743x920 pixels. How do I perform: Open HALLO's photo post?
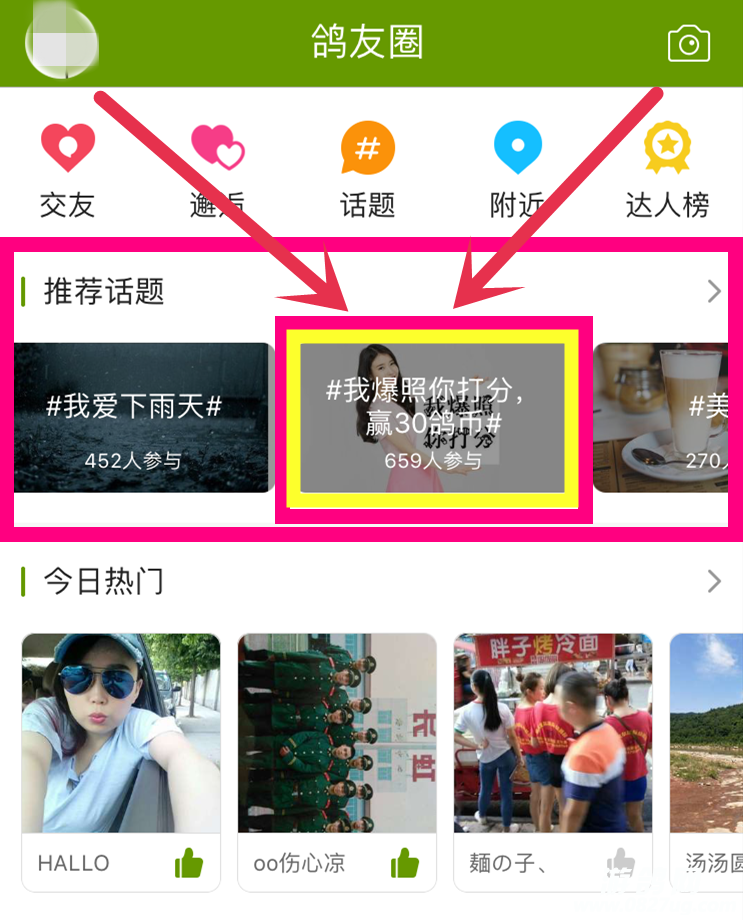pos(121,733)
